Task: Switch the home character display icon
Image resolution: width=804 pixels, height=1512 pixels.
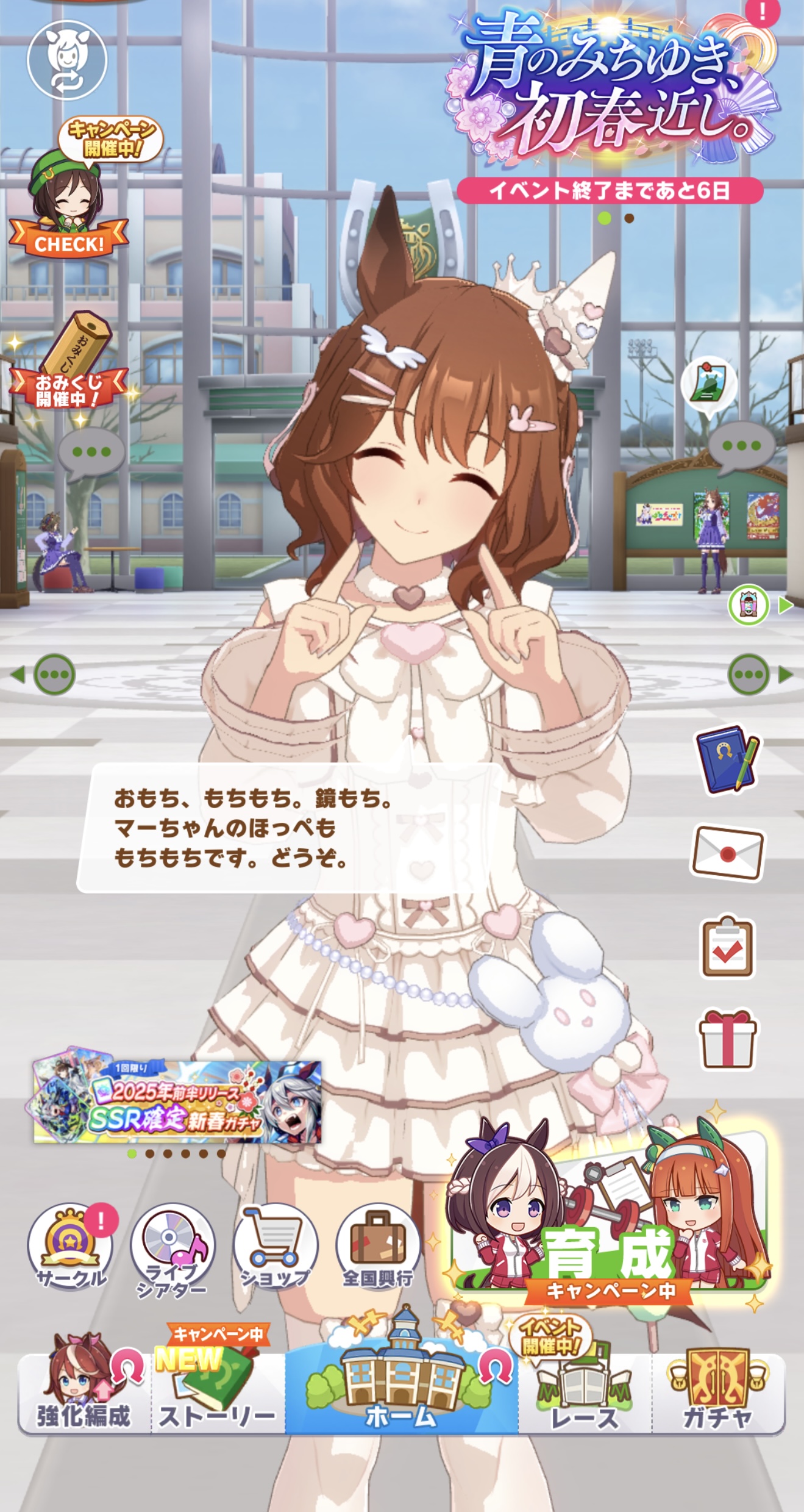Action: [67, 60]
